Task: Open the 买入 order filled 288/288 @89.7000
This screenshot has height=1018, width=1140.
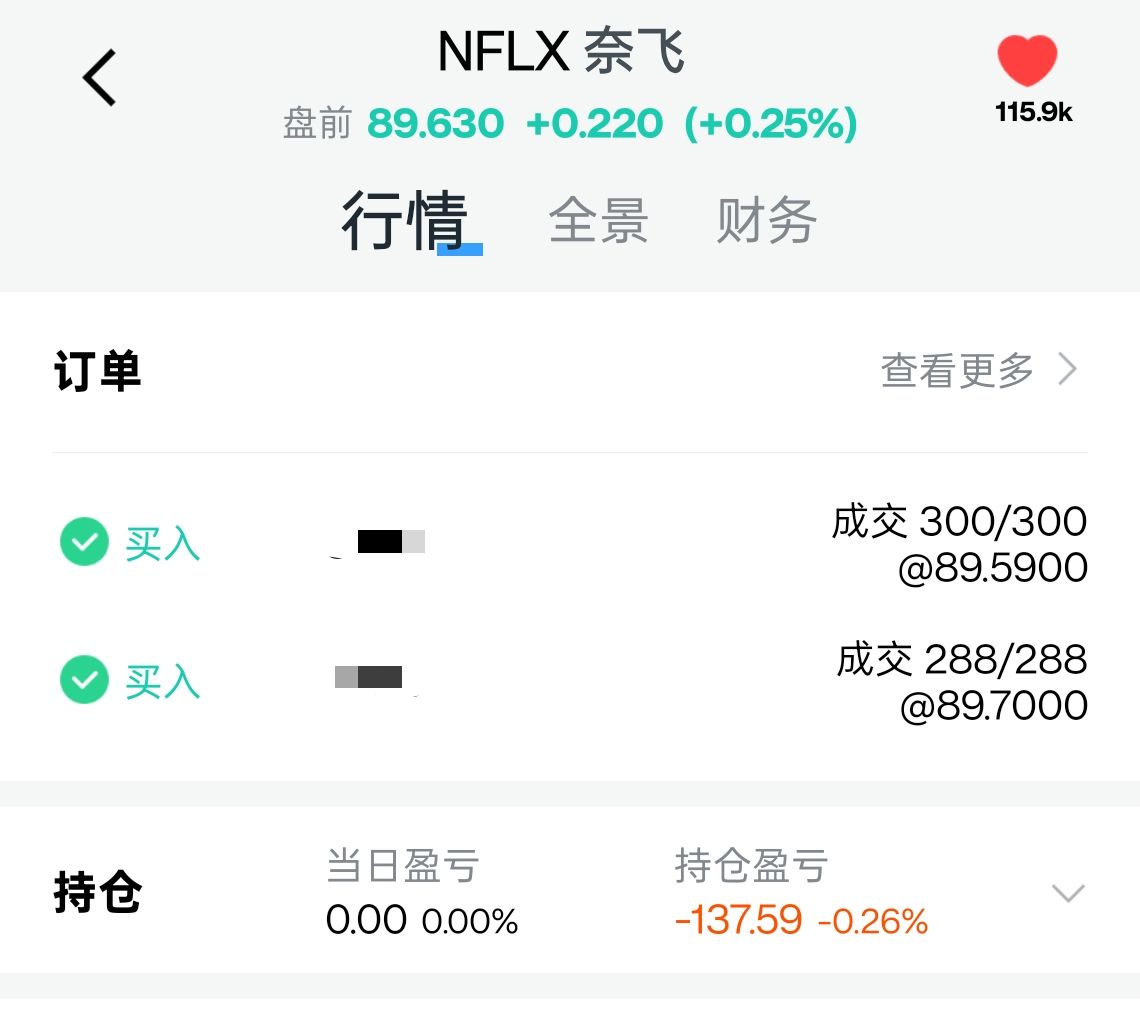Action: pyautogui.click(x=570, y=681)
